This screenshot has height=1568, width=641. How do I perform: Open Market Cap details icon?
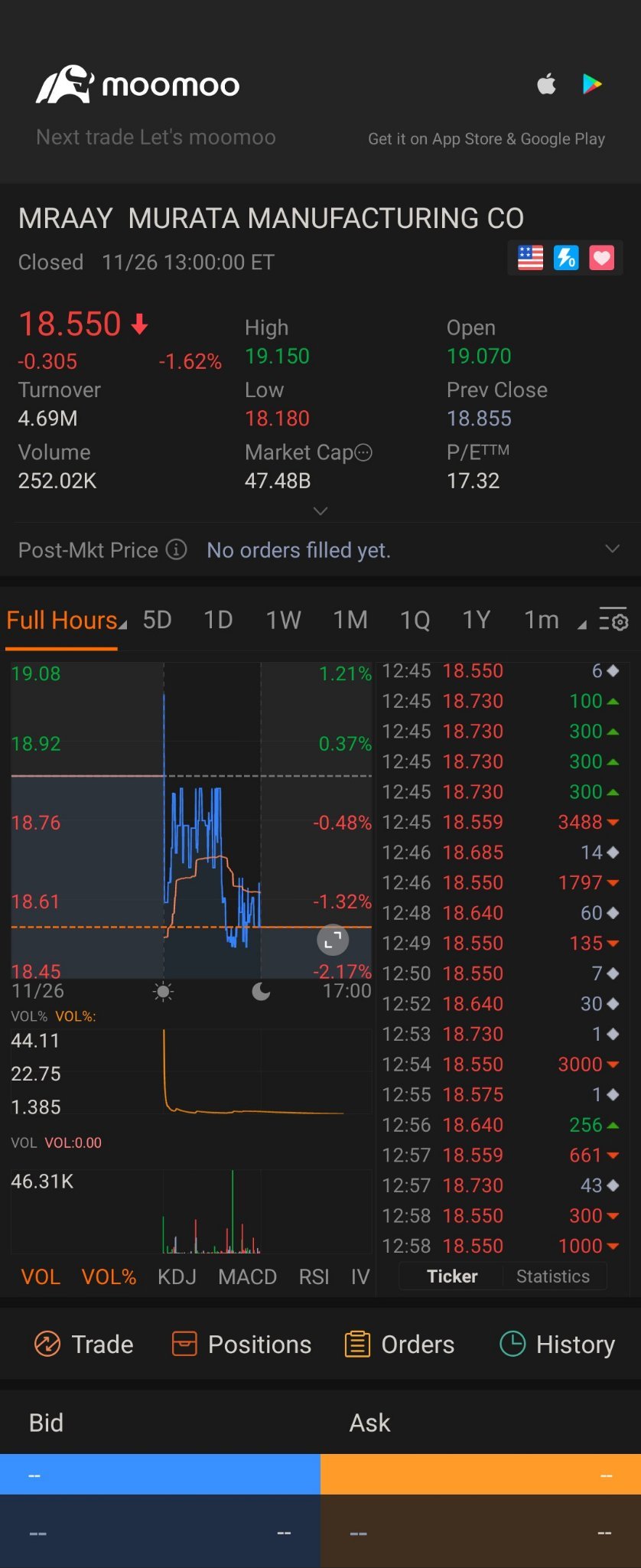coord(364,452)
